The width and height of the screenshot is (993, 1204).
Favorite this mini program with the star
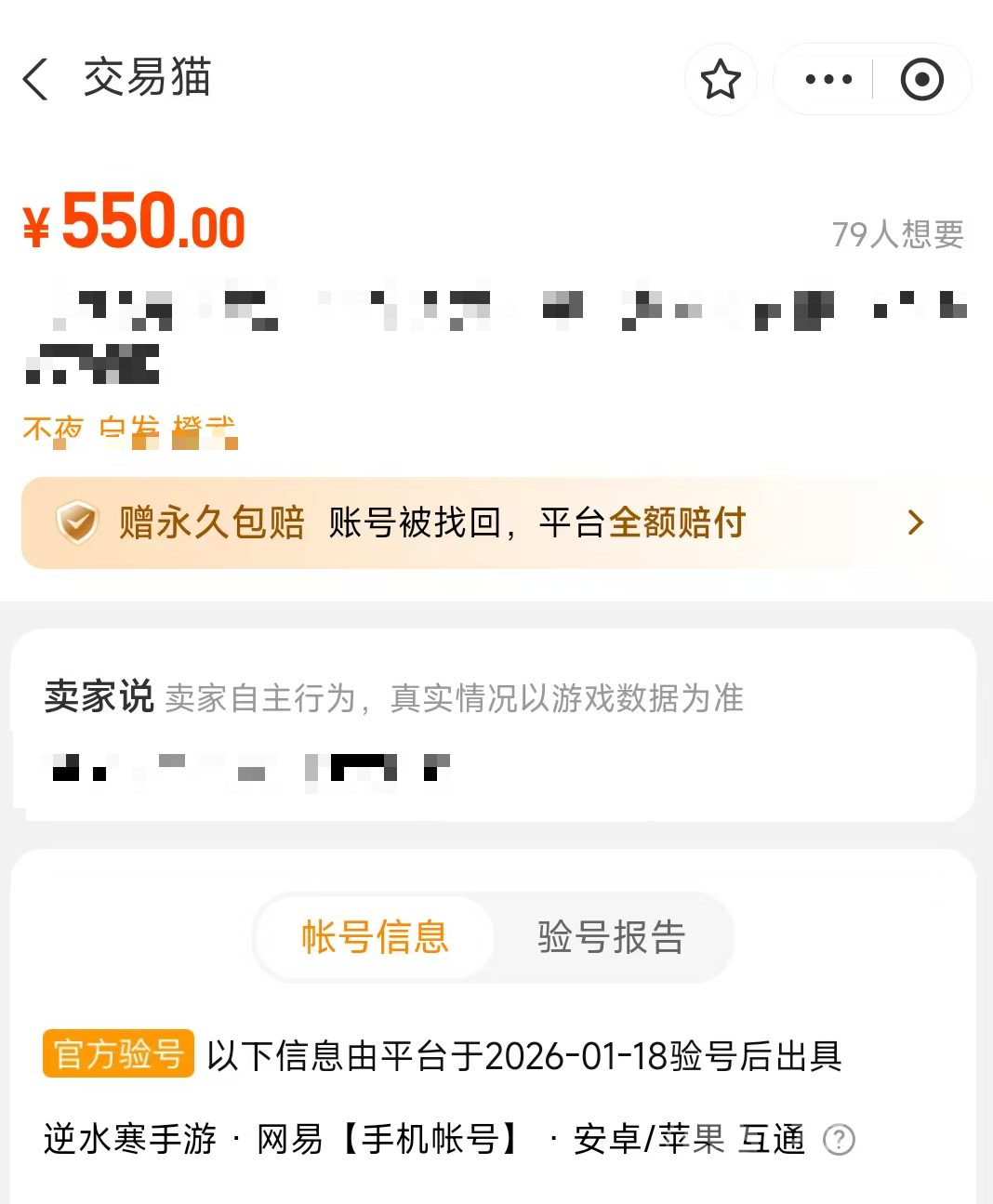point(721,79)
